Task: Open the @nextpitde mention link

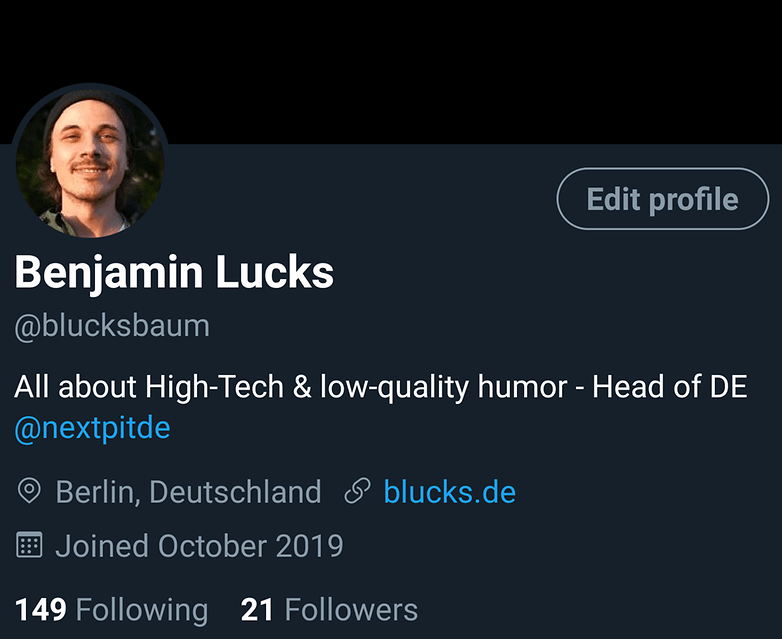Action: pos(92,429)
